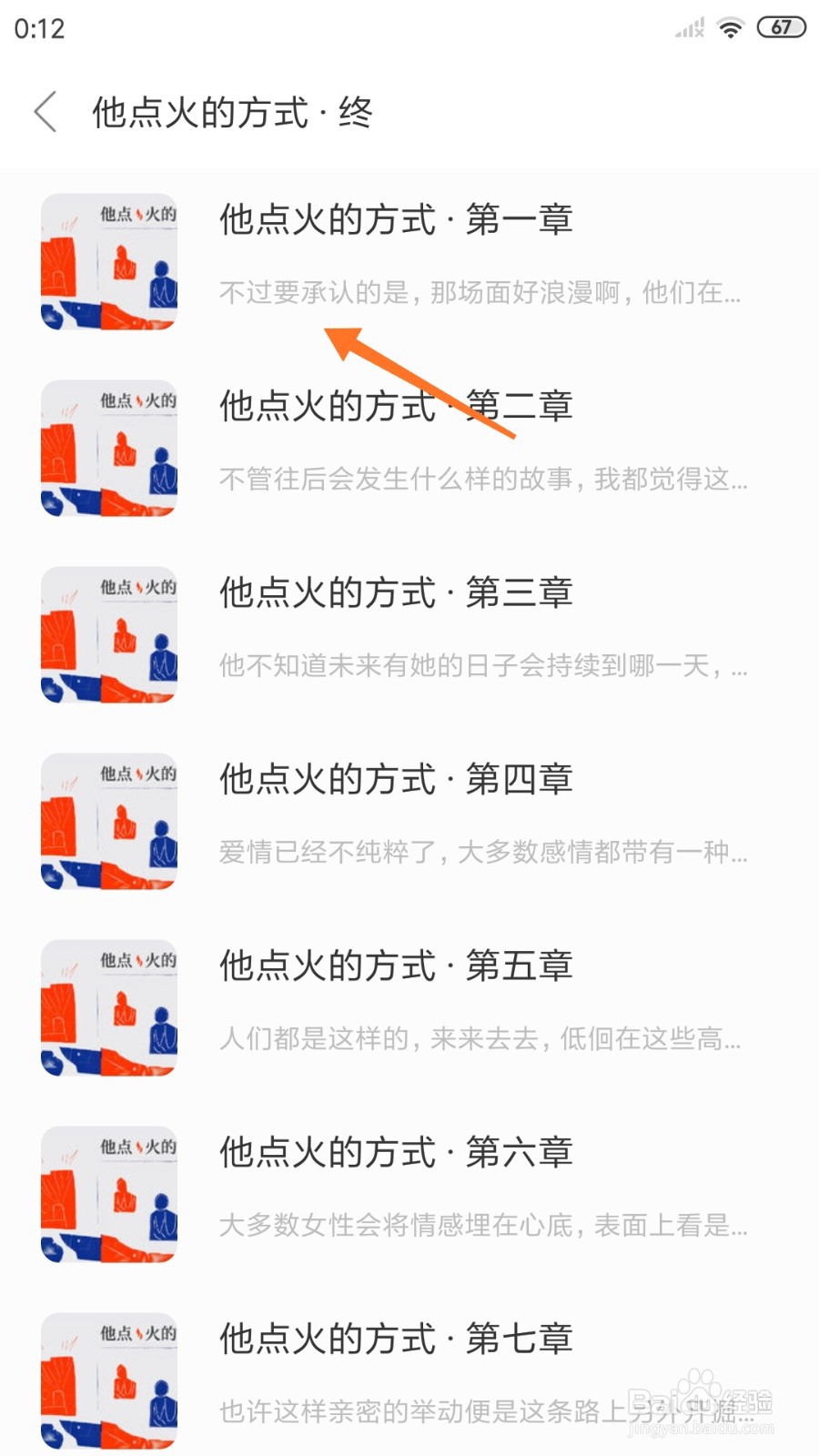Open chapter 他点火的方式·第五章
The width and height of the screenshot is (819, 1456).
pyautogui.click(x=396, y=966)
